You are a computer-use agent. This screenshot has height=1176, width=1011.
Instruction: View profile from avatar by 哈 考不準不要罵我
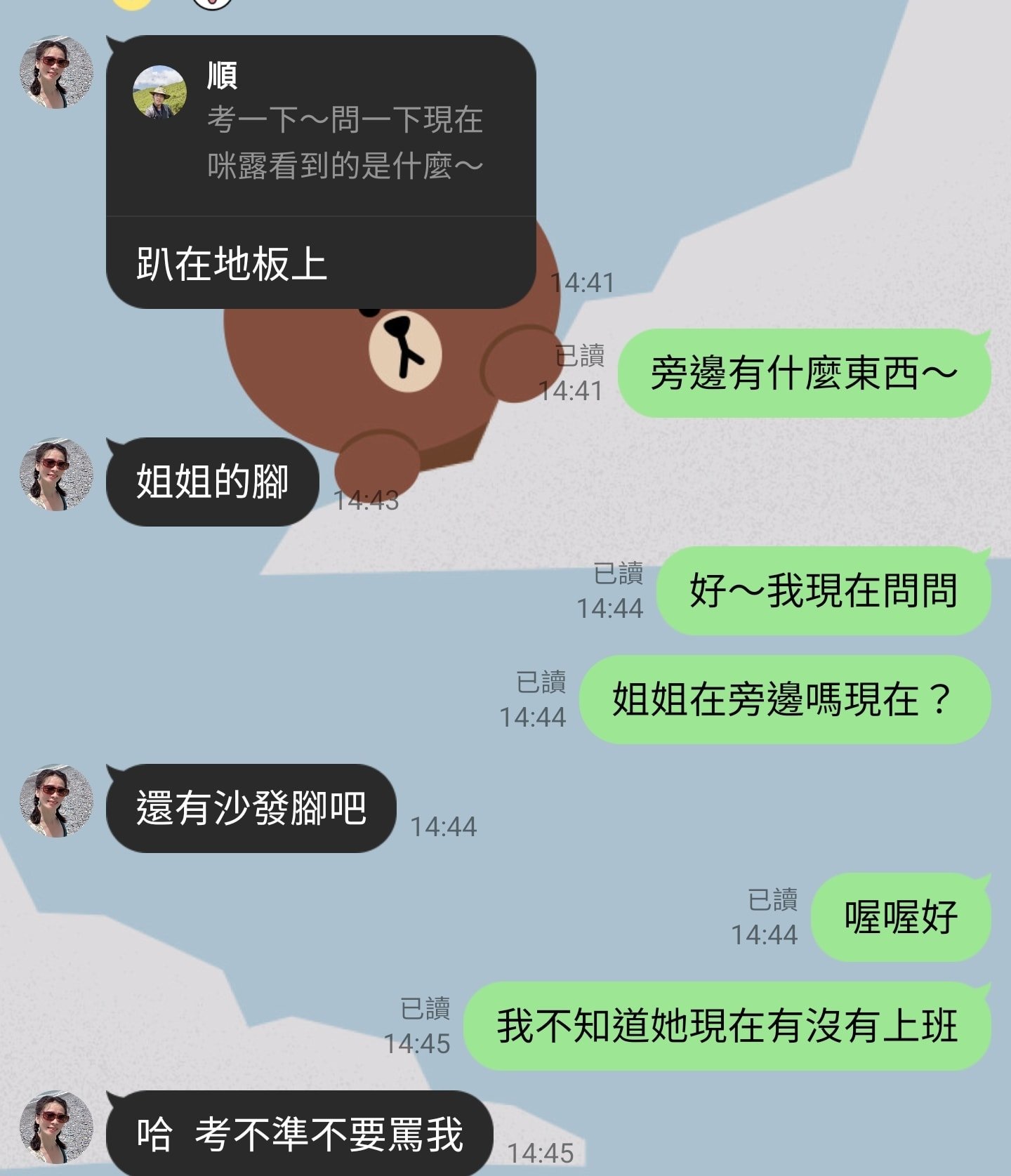56,1128
